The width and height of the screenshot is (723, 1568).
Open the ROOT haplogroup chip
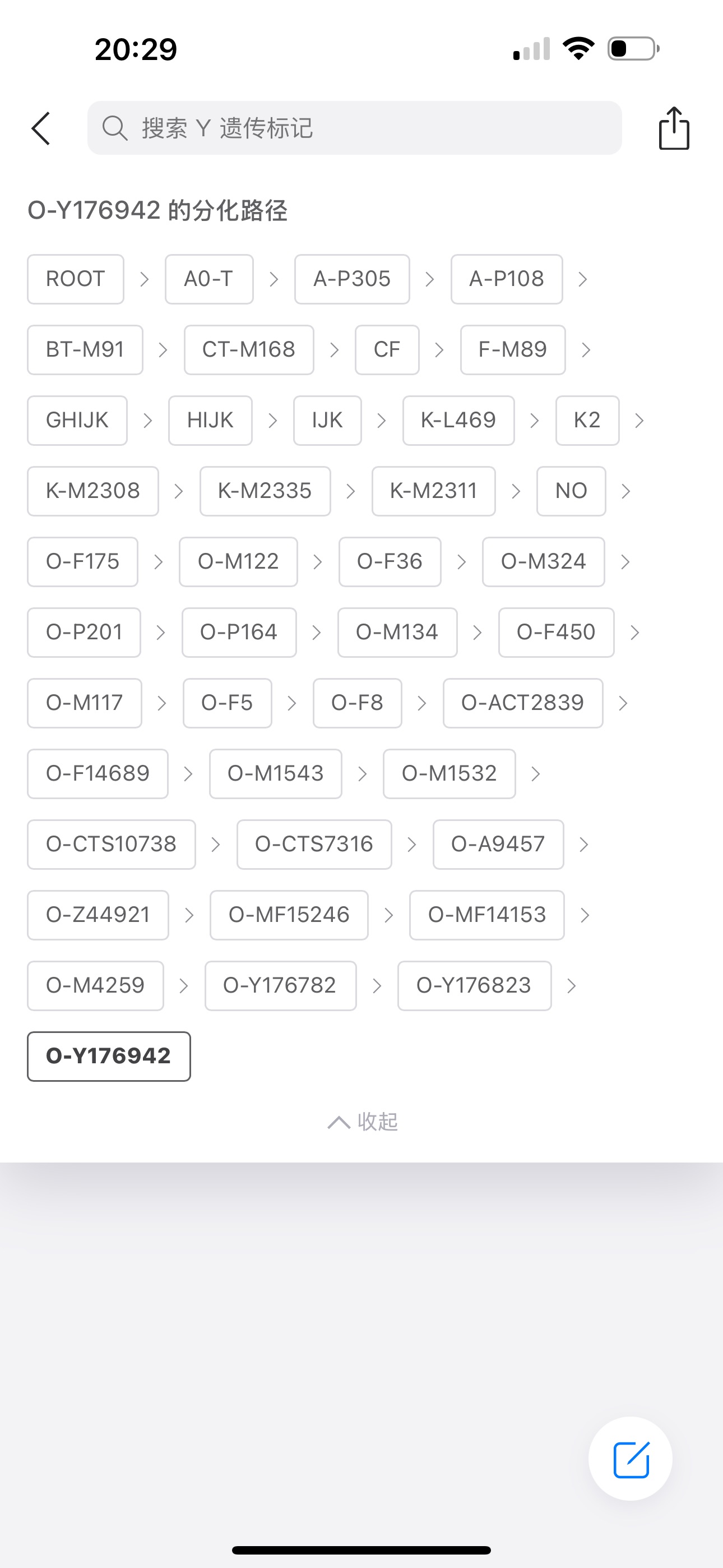click(x=76, y=279)
